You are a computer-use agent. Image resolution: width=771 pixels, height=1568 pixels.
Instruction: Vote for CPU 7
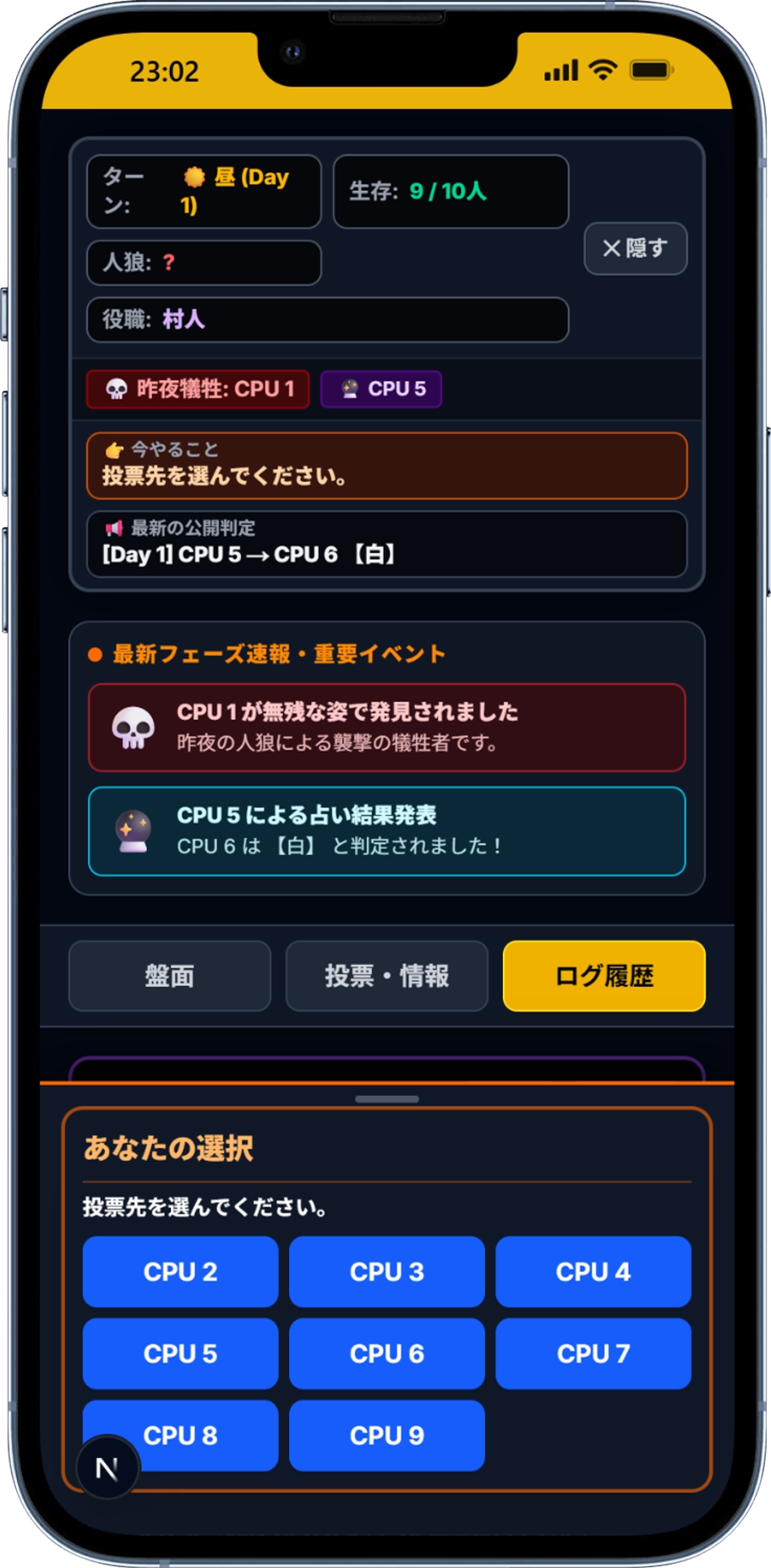click(x=593, y=1353)
